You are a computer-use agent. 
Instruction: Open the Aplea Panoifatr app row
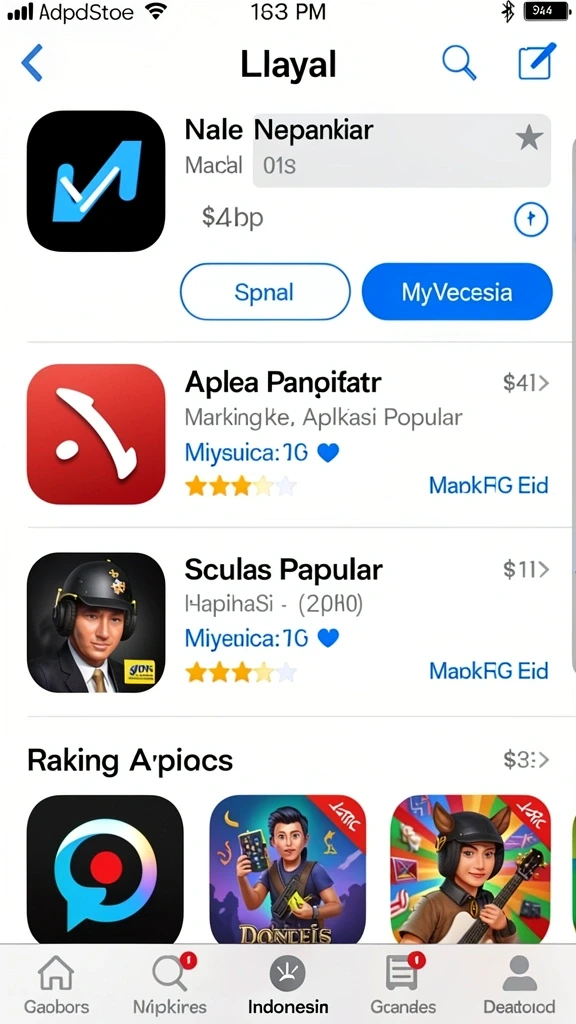coord(288,434)
